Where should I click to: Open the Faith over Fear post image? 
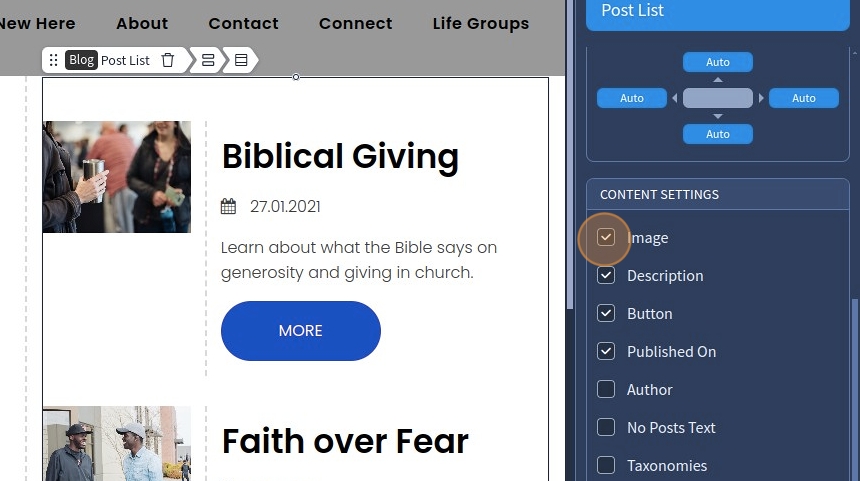tap(116, 443)
